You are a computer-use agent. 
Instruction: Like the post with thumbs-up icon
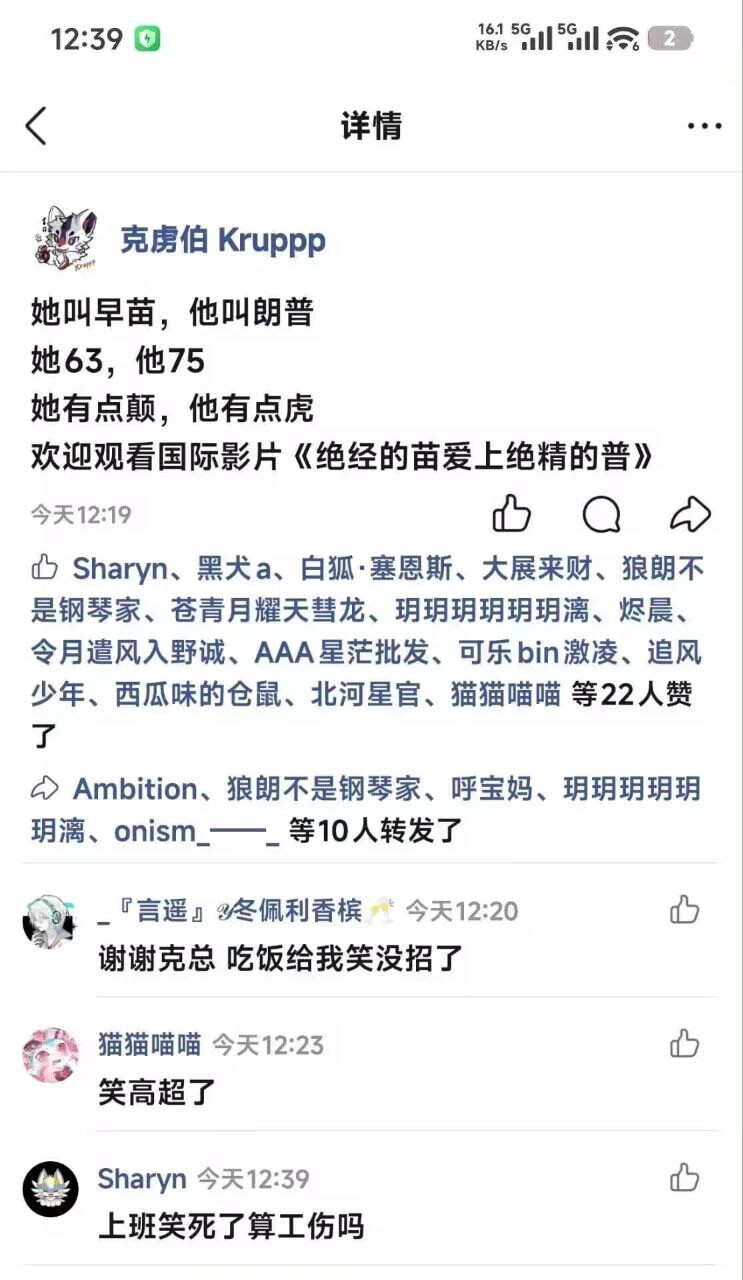point(512,515)
